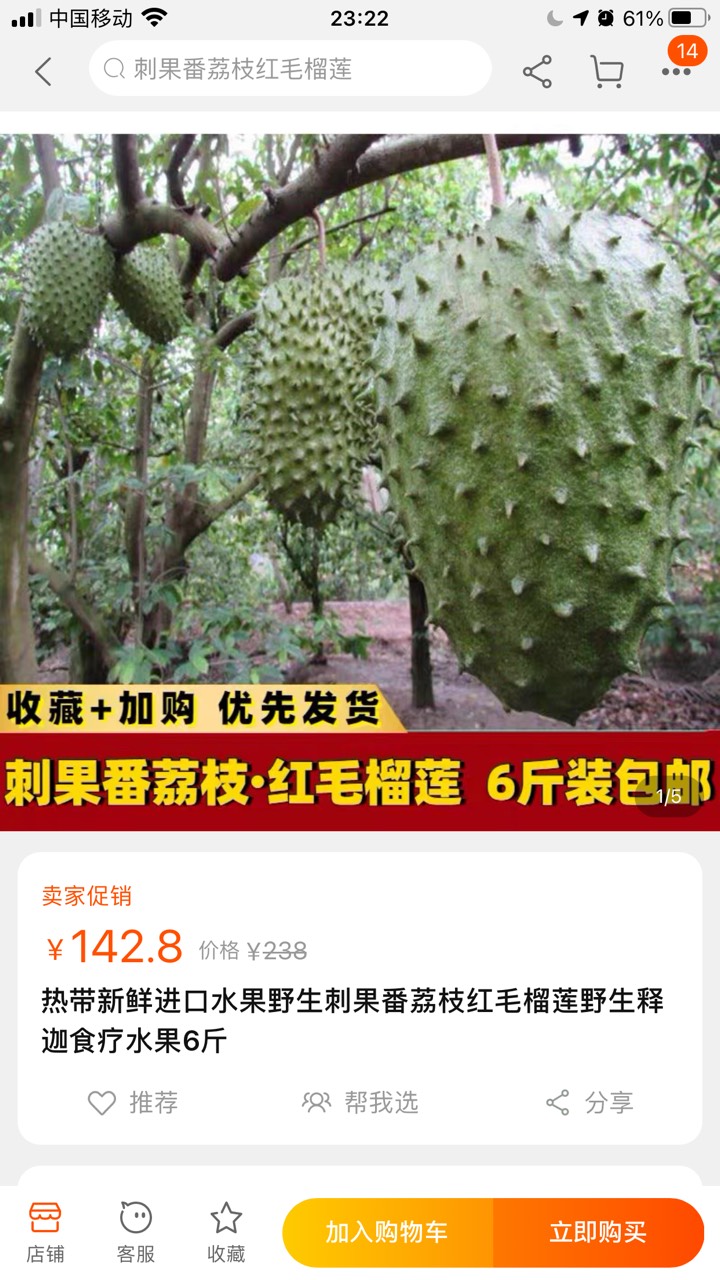The image size is (720, 1280).
Task: Share the product from the top bar icon
Action: 538,71
